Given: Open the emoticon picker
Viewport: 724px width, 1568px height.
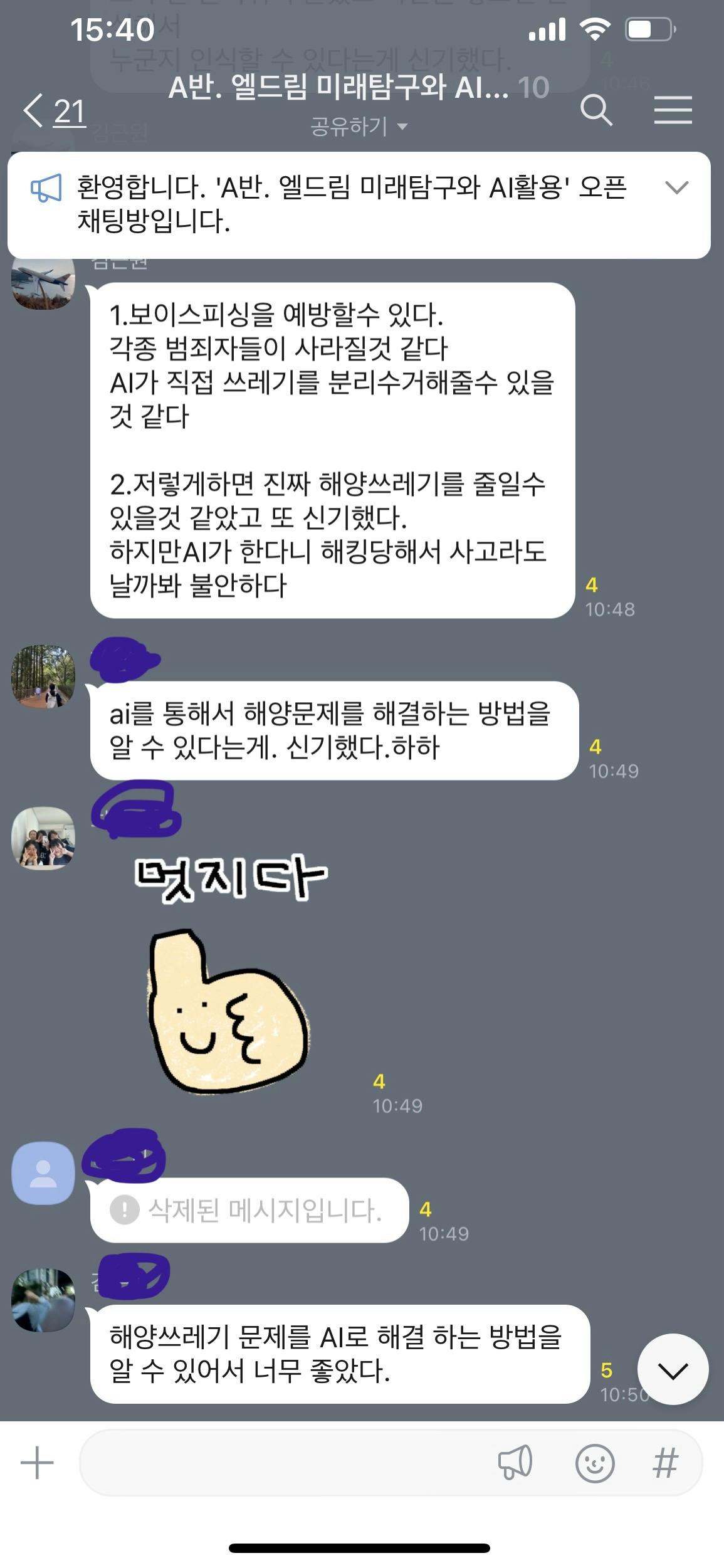Looking at the screenshot, I should 594,1463.
